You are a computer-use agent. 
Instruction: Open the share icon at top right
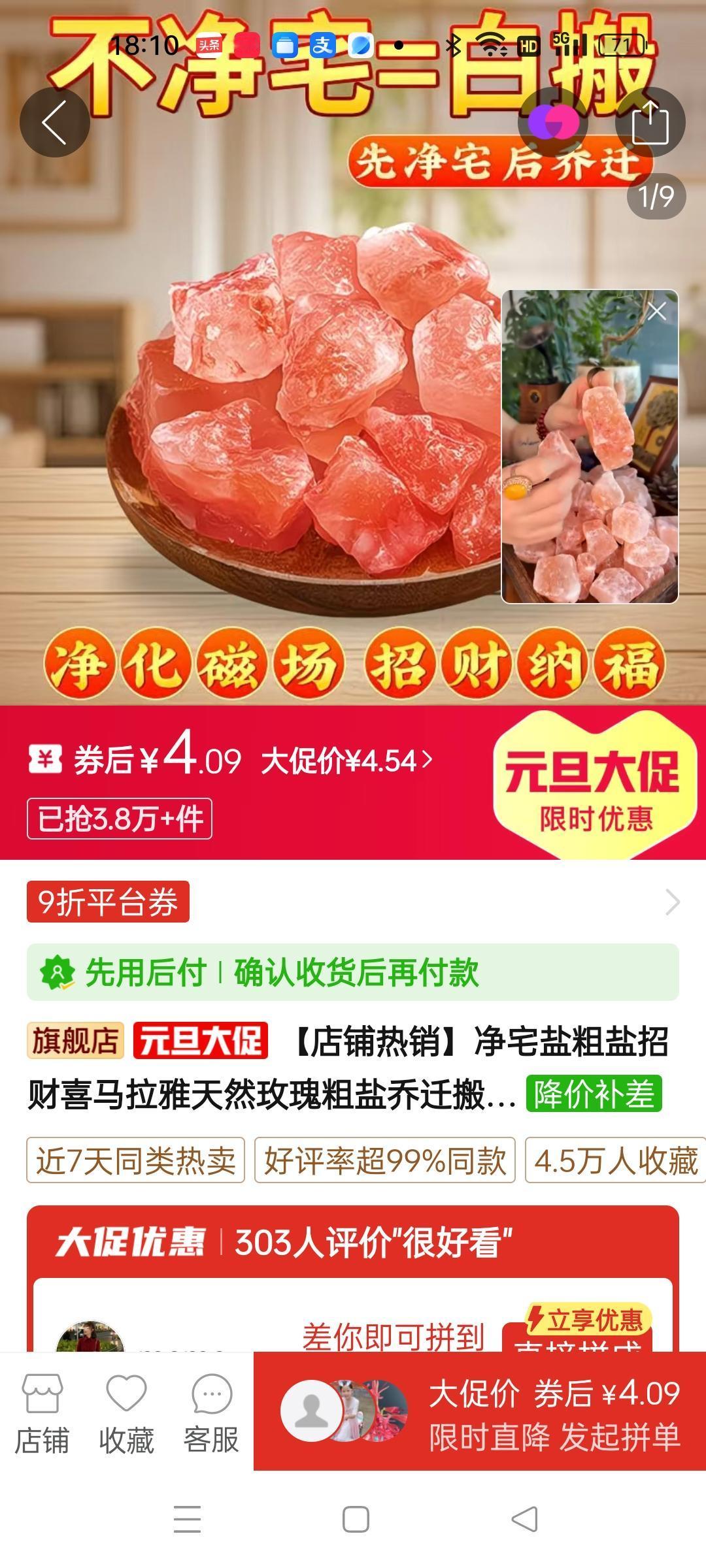651,122
